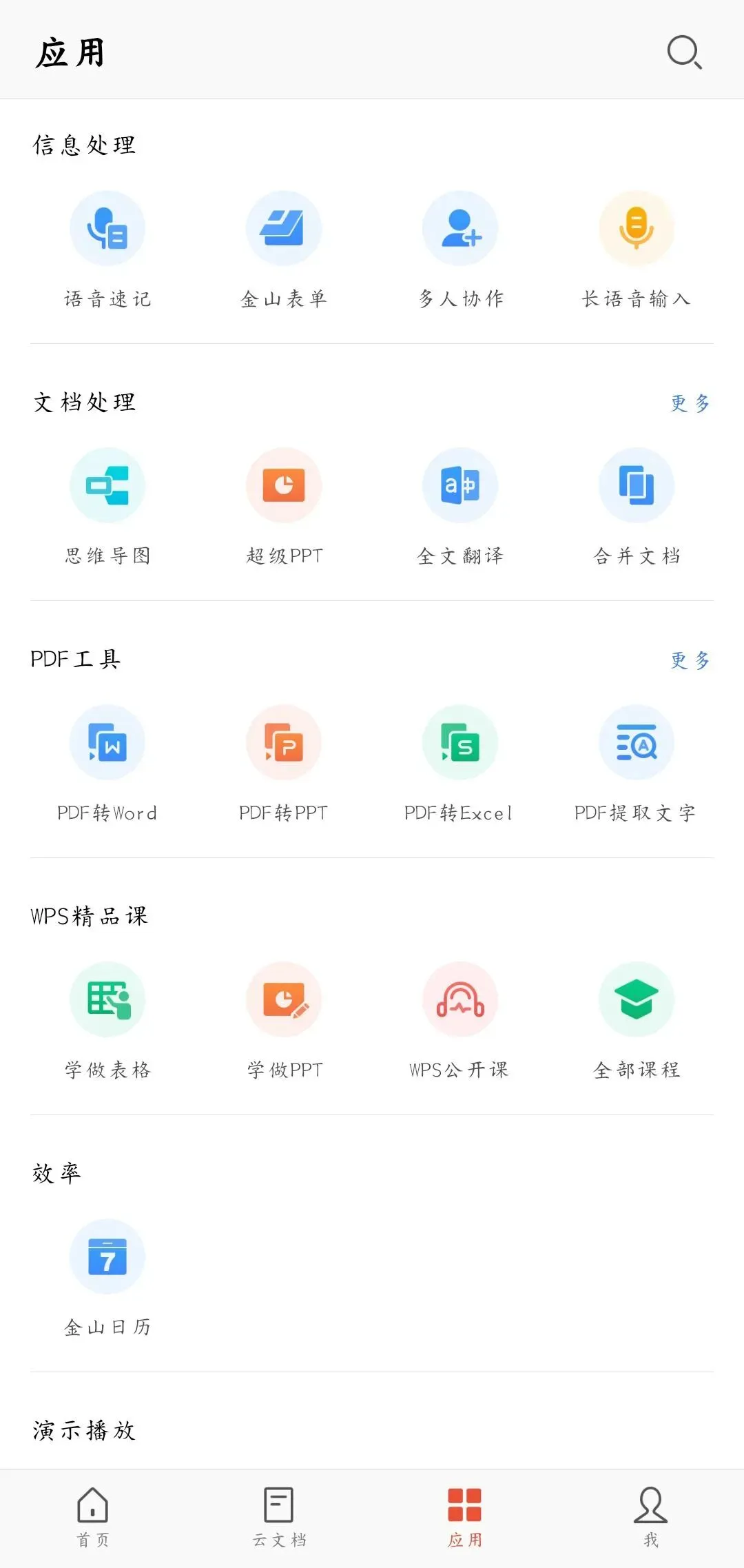Launch 金山表单 forms tool

[284, 230]
